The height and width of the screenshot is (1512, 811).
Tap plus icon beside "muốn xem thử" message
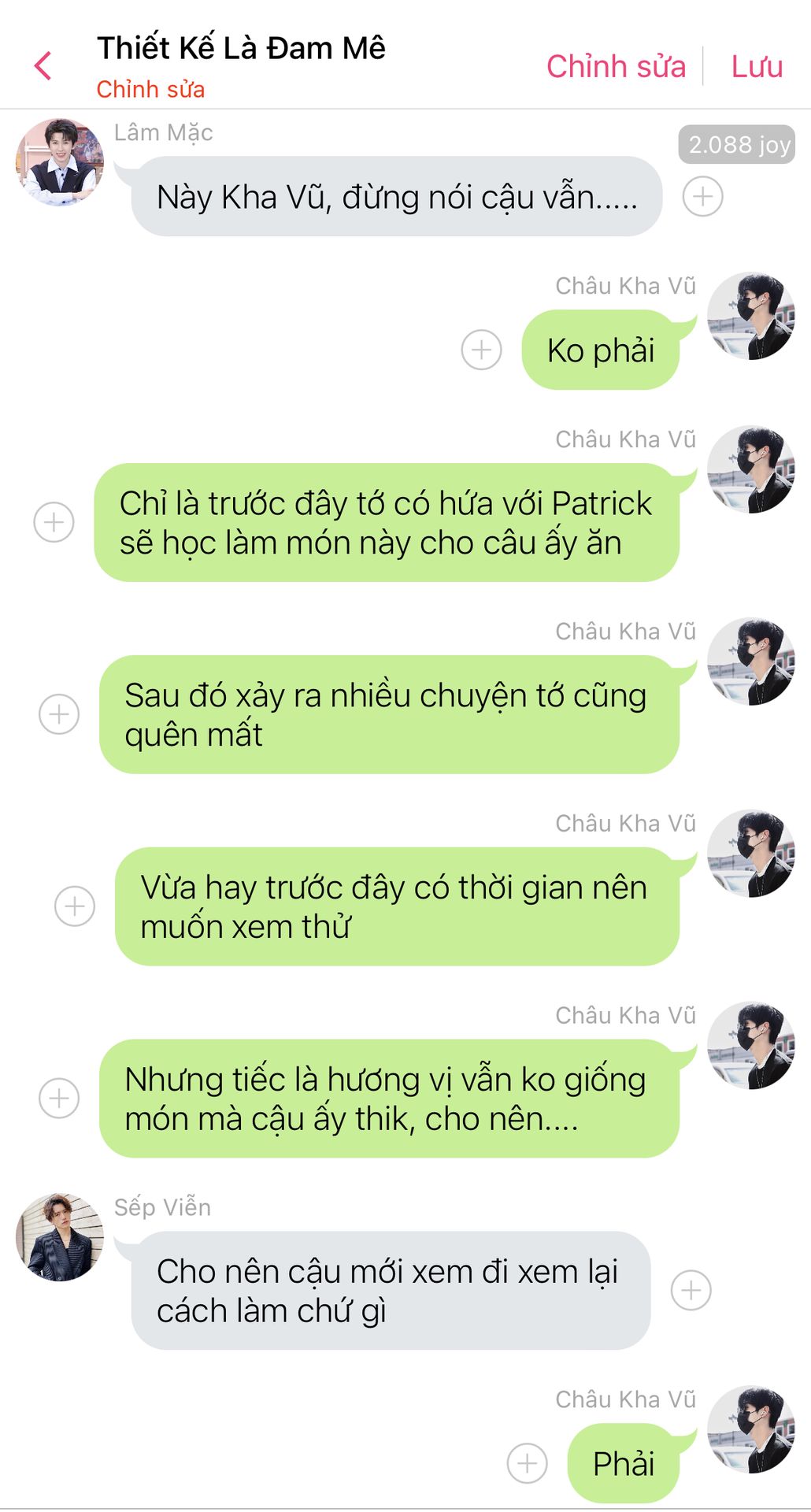coord(75,906)
